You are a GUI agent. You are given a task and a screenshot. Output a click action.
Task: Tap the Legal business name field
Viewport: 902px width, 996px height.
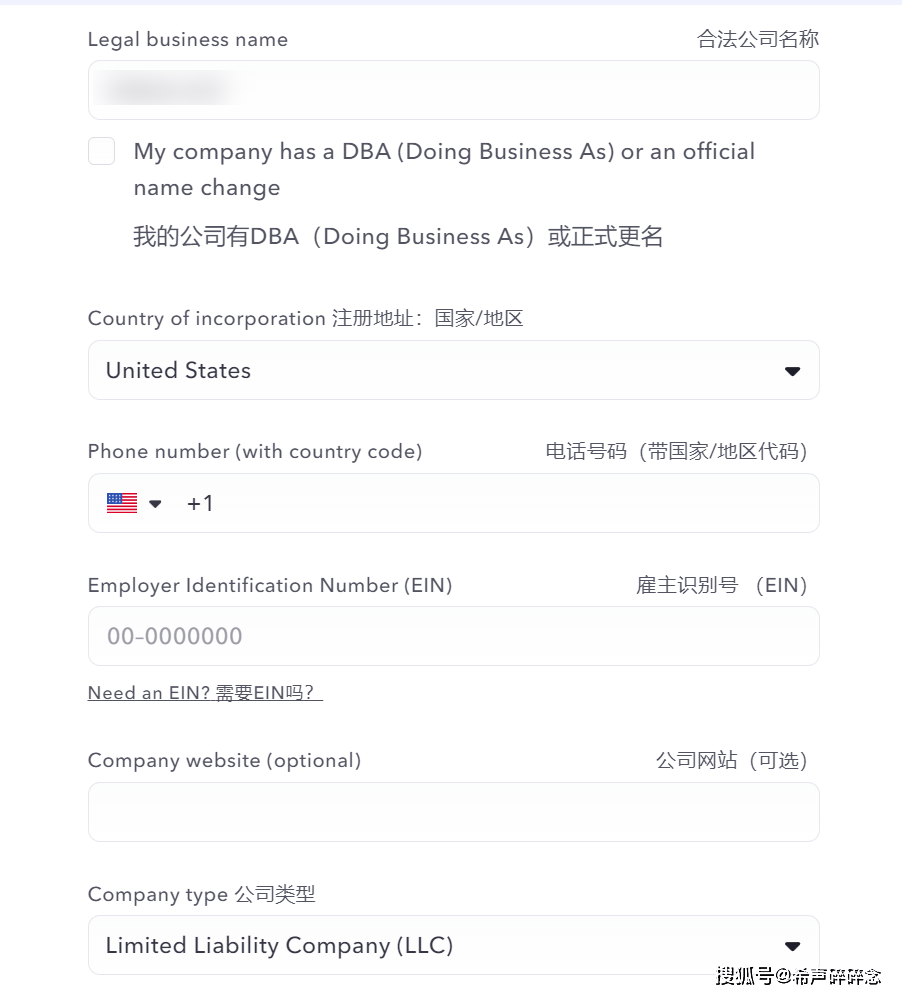pos(453,90)
